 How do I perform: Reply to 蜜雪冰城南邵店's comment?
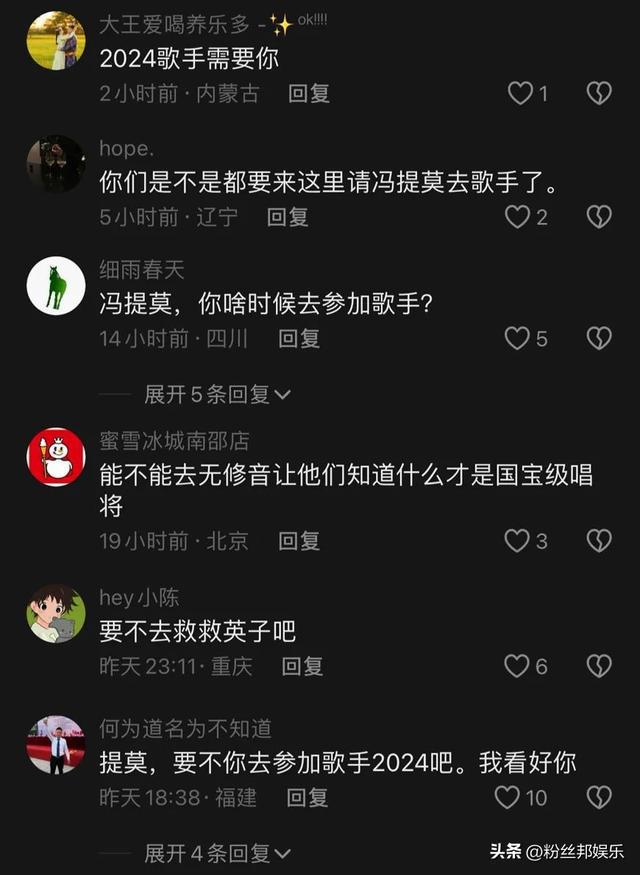point(299,541)
